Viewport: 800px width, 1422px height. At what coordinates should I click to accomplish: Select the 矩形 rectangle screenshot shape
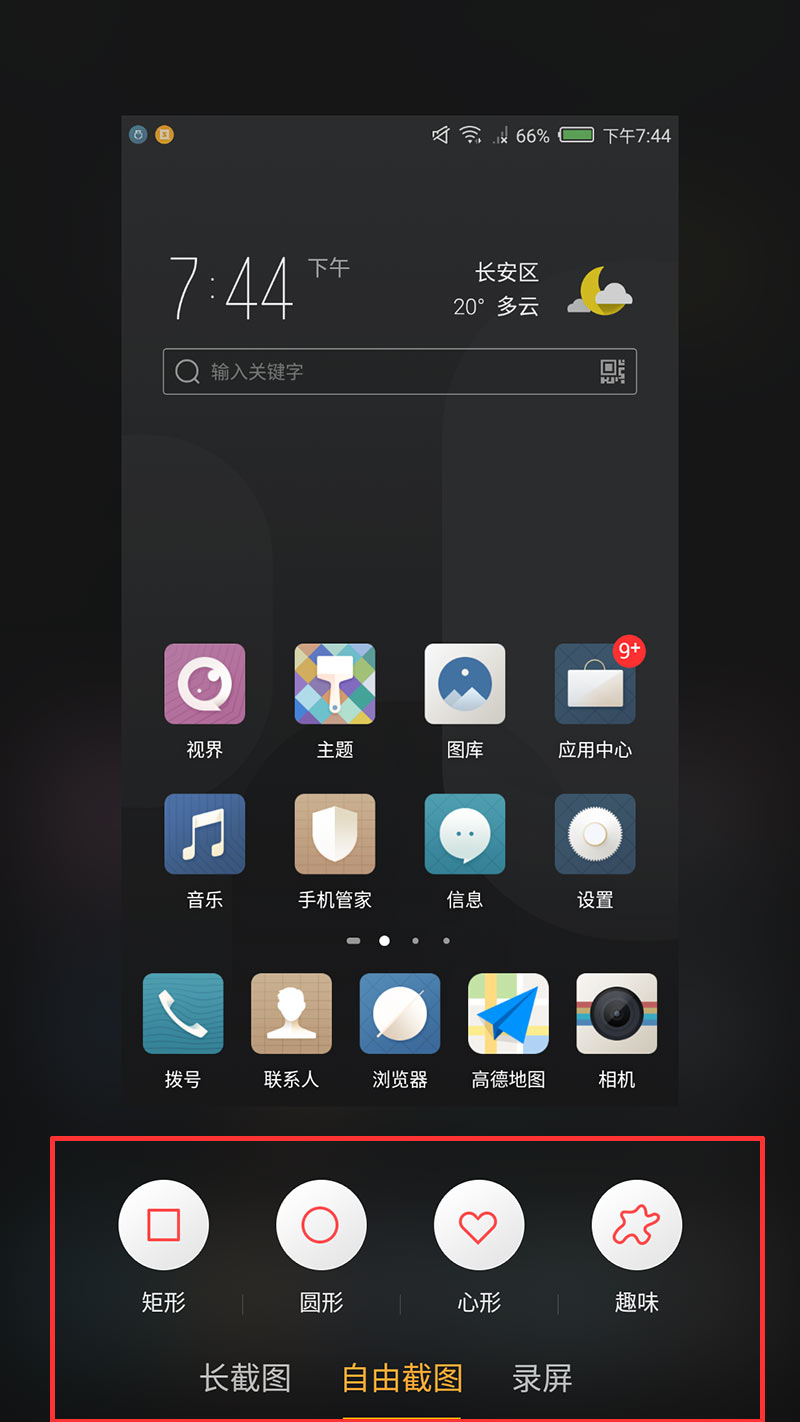[x=163, y=1225]
